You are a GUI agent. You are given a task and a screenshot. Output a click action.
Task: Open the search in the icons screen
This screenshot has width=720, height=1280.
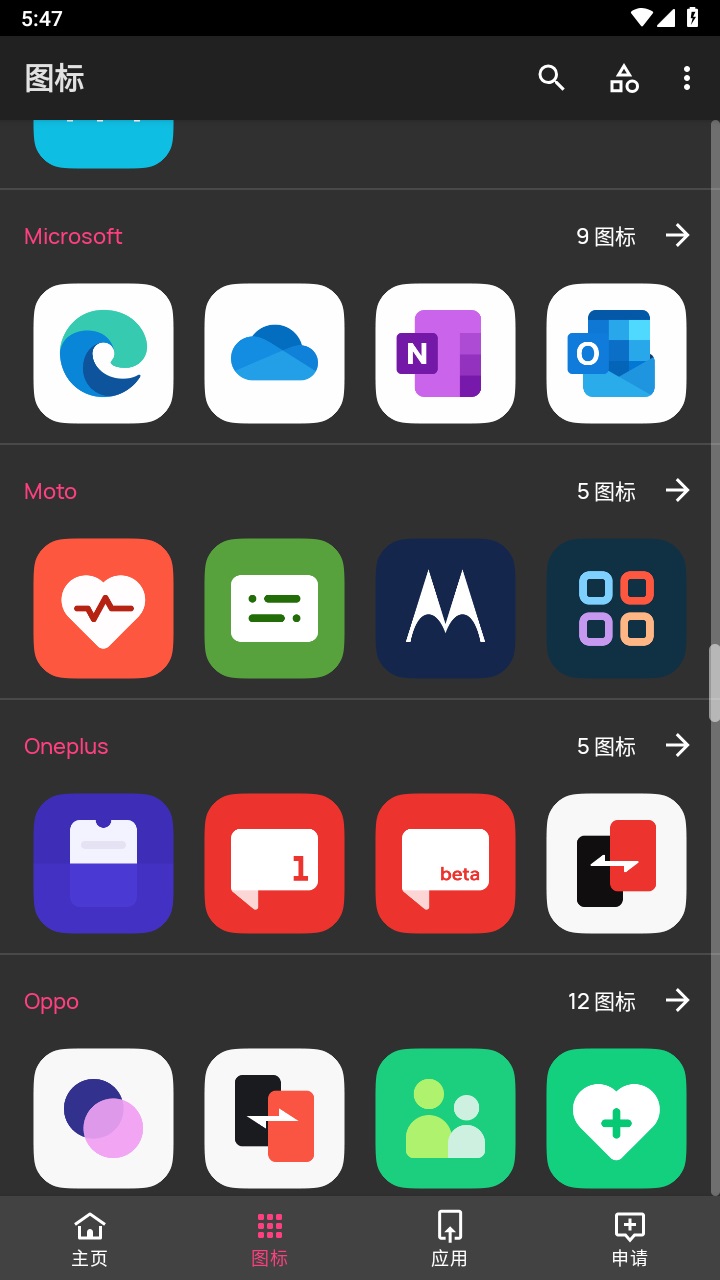point(551,77)
